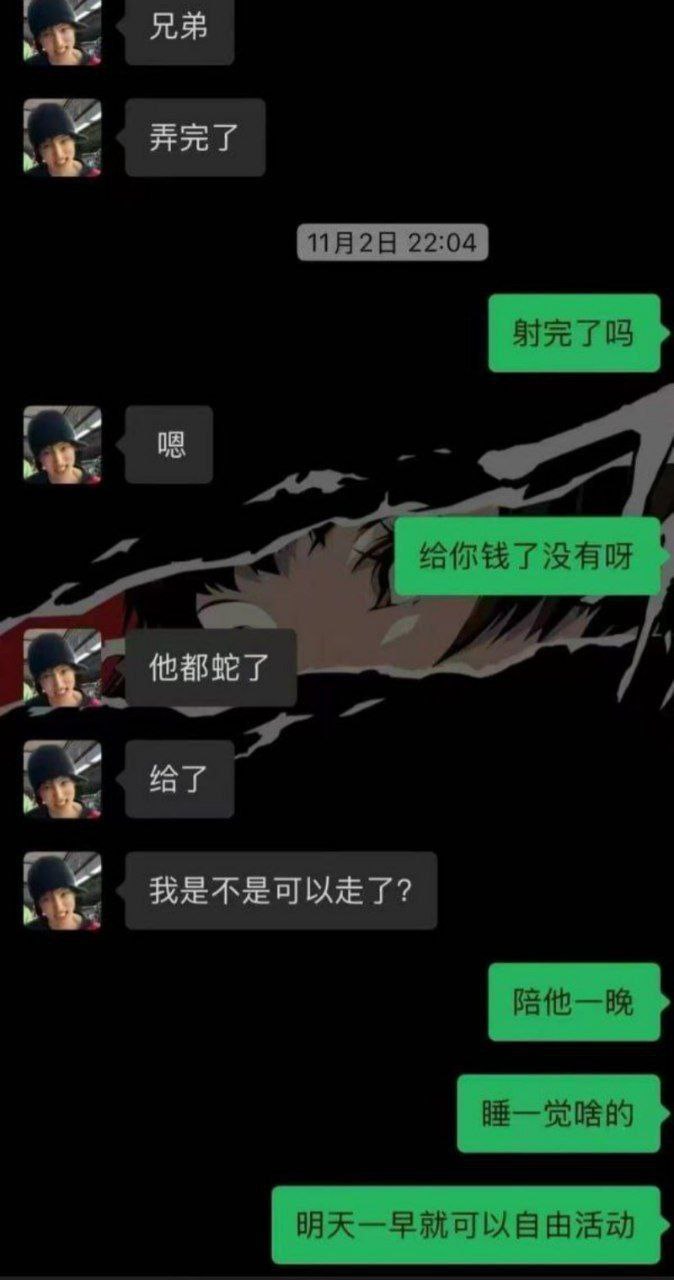View profile from avatar beside 嗯

point(62,444)
